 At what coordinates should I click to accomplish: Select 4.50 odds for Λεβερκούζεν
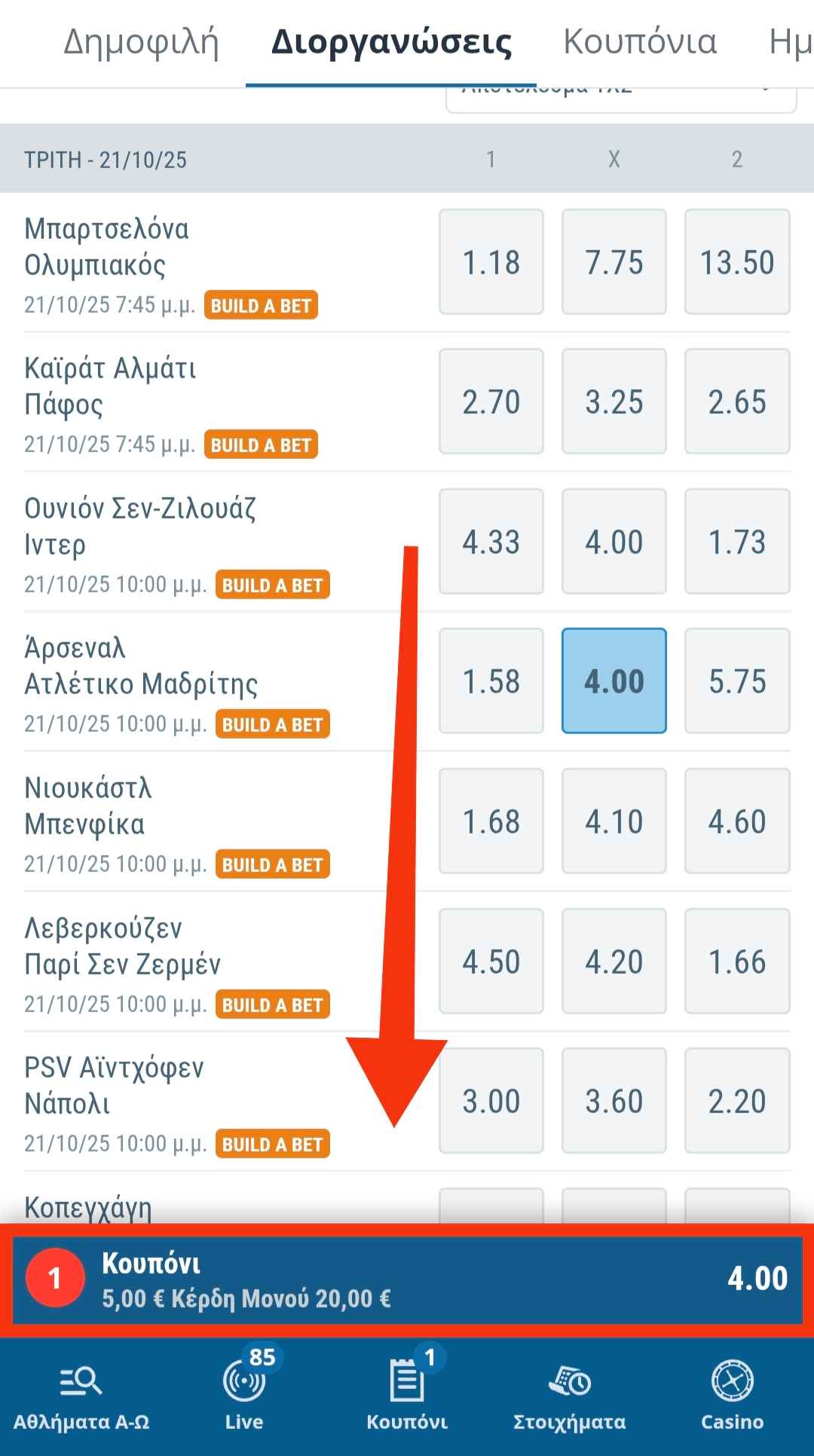[491, 962]
